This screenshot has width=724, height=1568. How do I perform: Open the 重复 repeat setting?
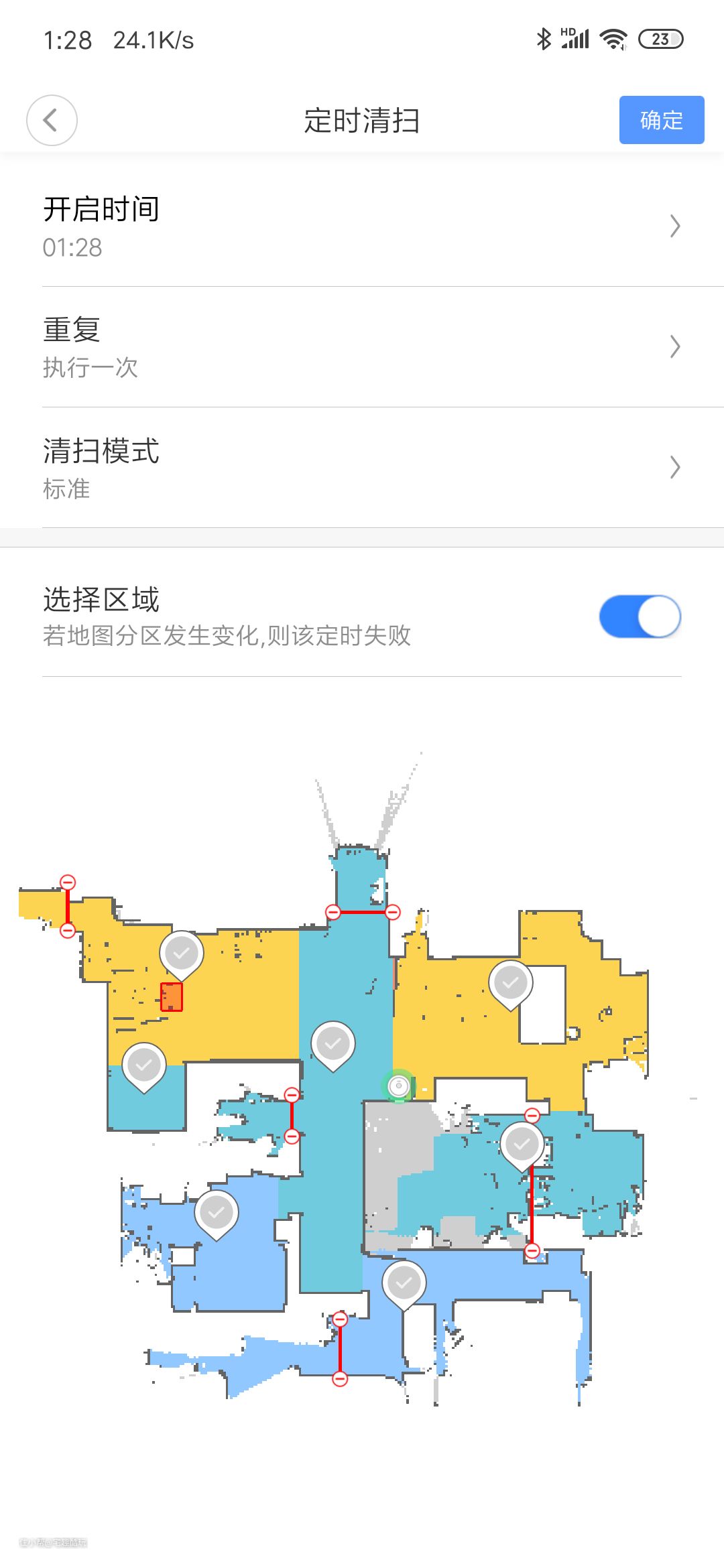[362, 347]
